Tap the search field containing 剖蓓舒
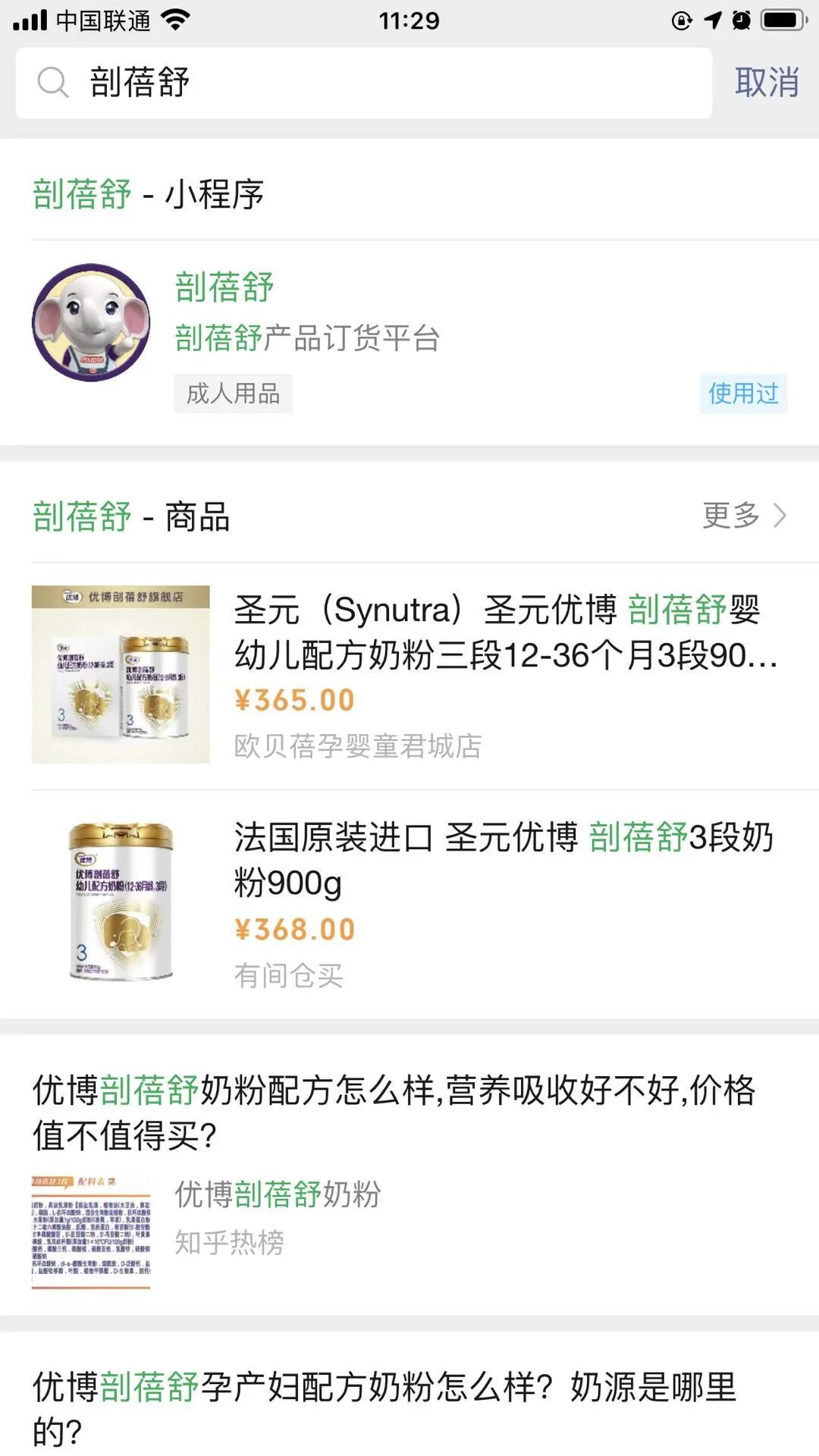The image size is (819, 1456). (364, 83)
